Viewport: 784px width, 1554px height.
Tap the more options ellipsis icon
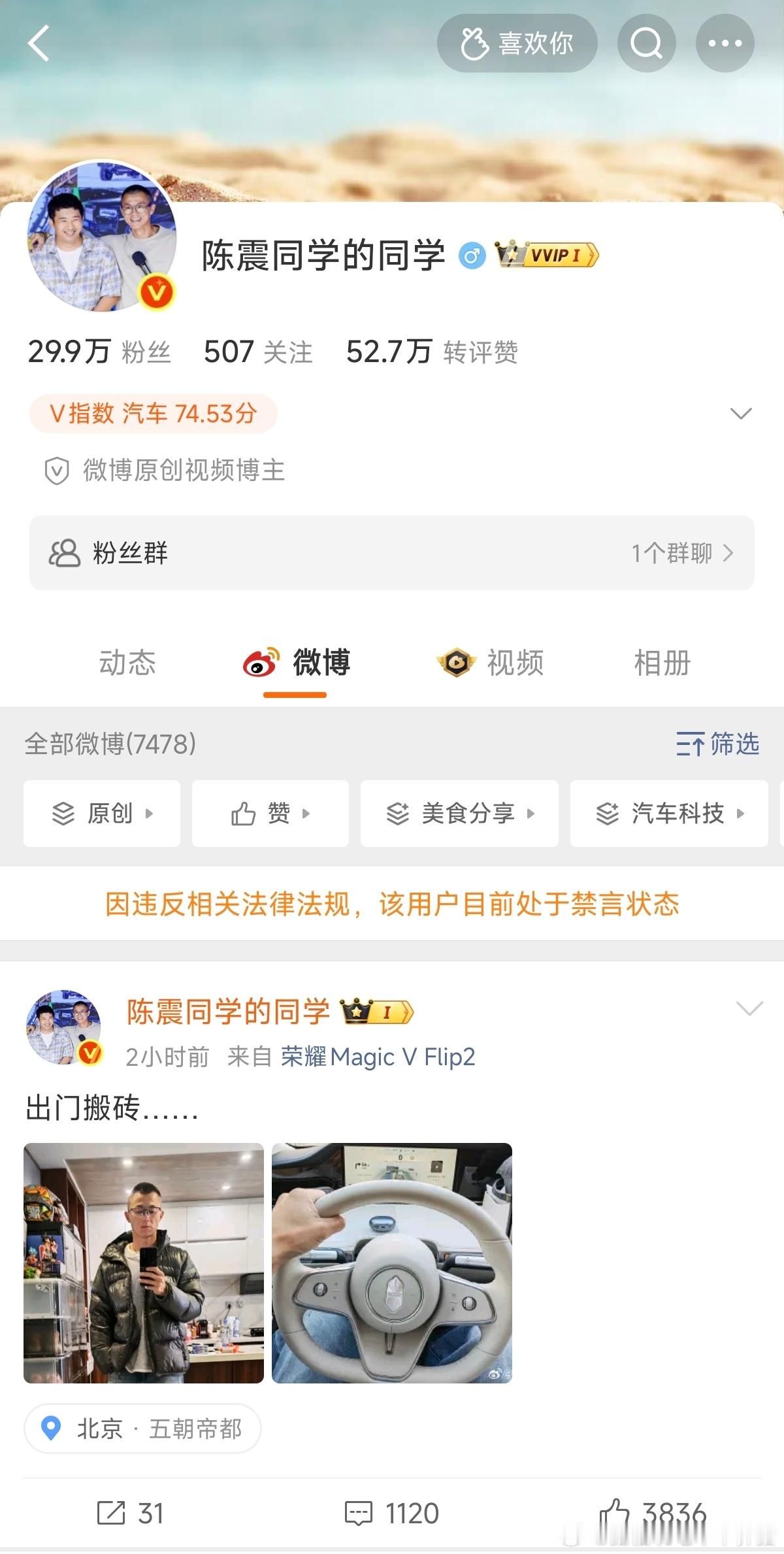(725, 43)
